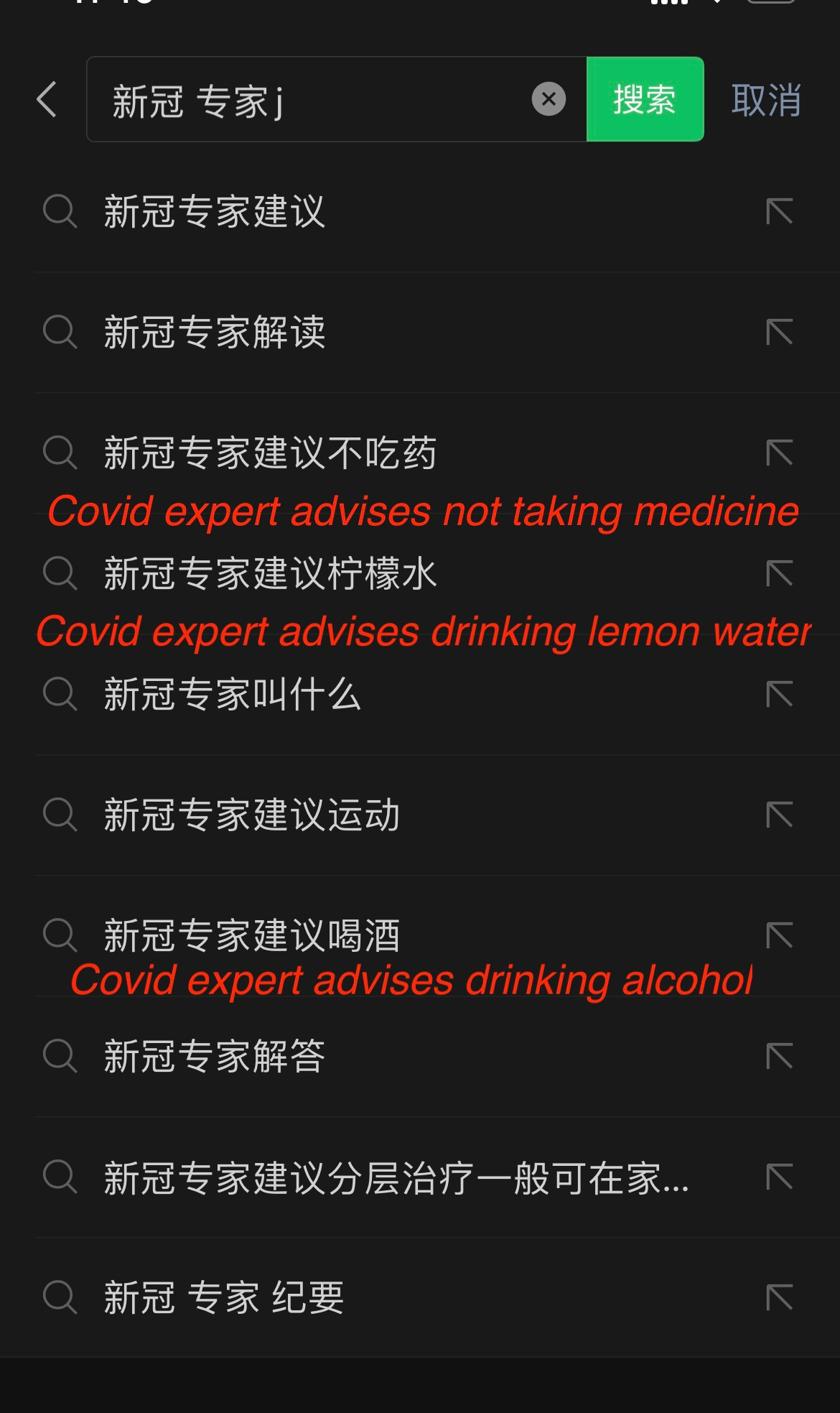Go back with the left arrow
The height and width of the screenshot is (1413, 840).
47,99
